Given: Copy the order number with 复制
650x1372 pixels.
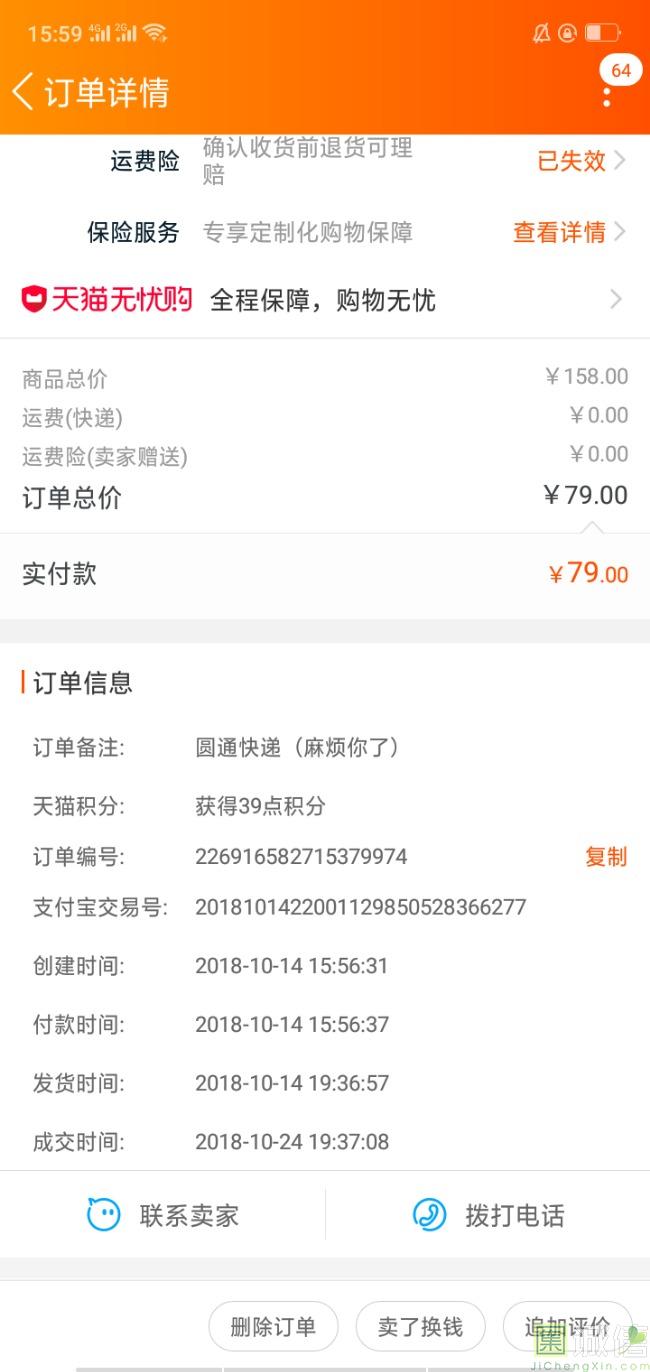Looking at the screenshot, I should coord(606,857).
